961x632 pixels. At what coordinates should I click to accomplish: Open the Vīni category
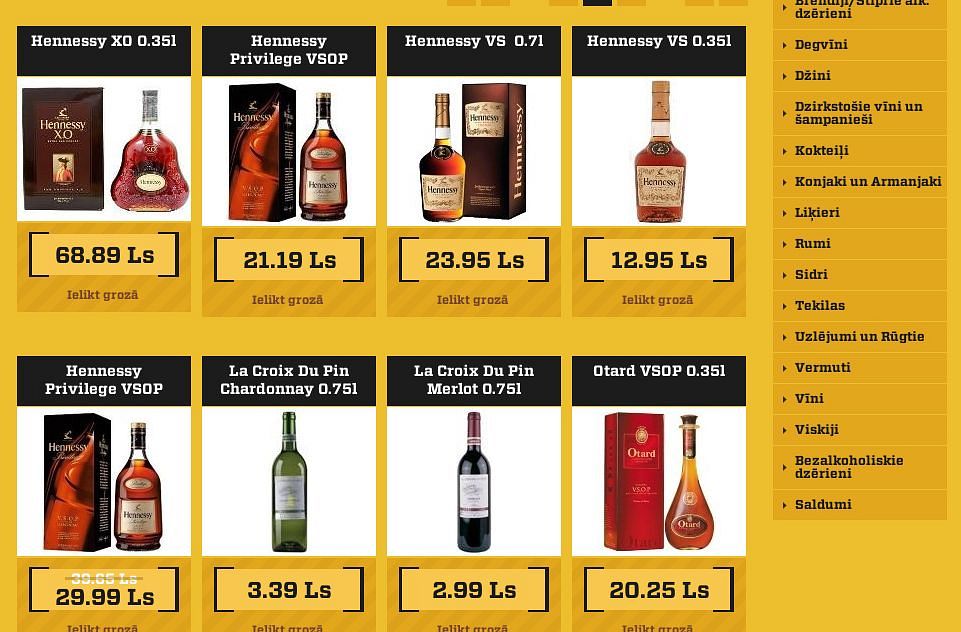click(x=809, y=399)
